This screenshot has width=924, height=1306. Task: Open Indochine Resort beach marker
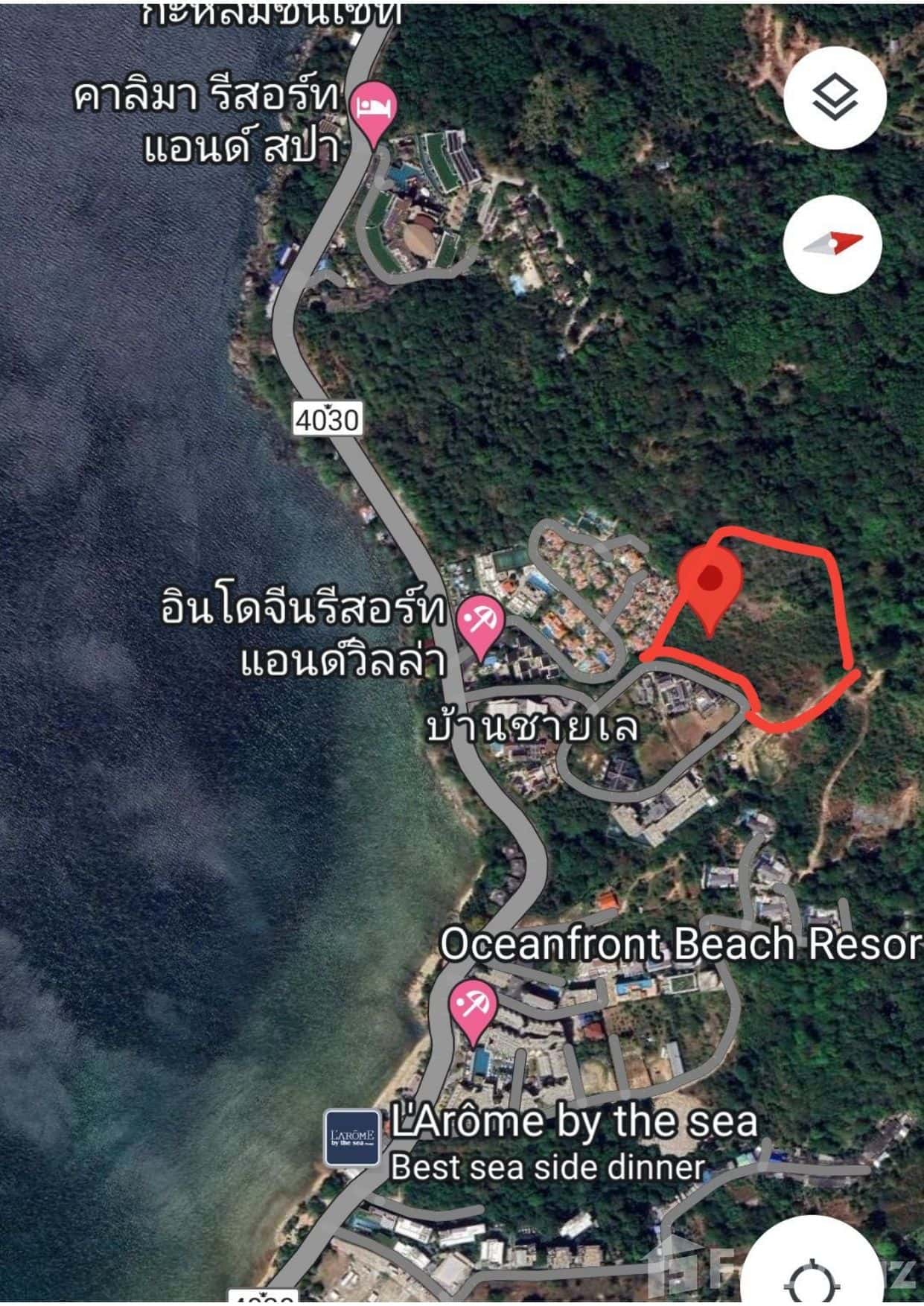click(480, 624)
